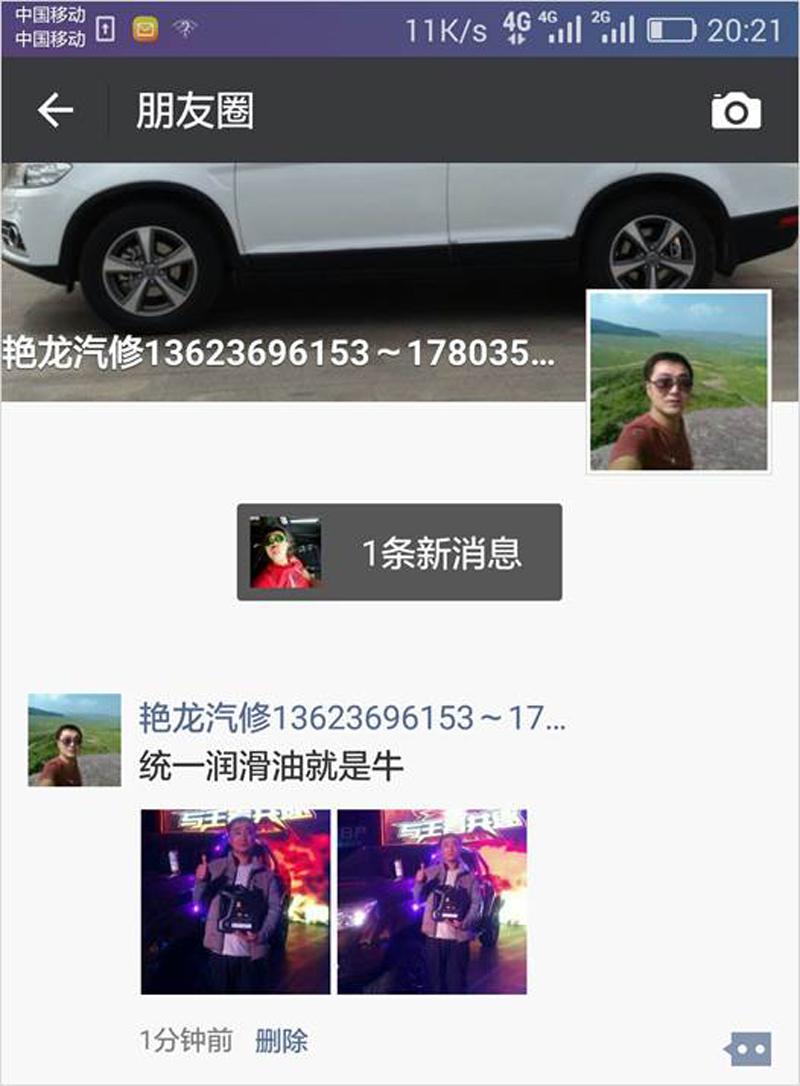Delete the post via 删除
The height and width of the screenshot is (1086, 800).
tap(281, 1042)
